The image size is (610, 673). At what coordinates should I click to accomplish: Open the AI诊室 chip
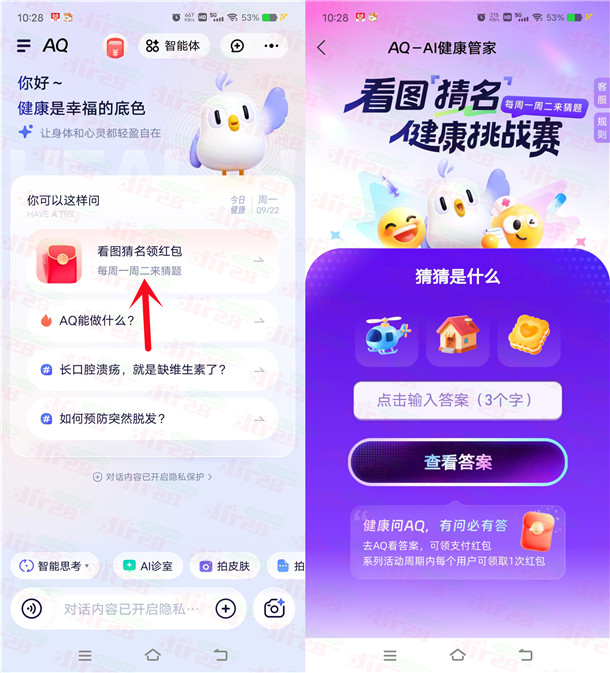[147, 566]
